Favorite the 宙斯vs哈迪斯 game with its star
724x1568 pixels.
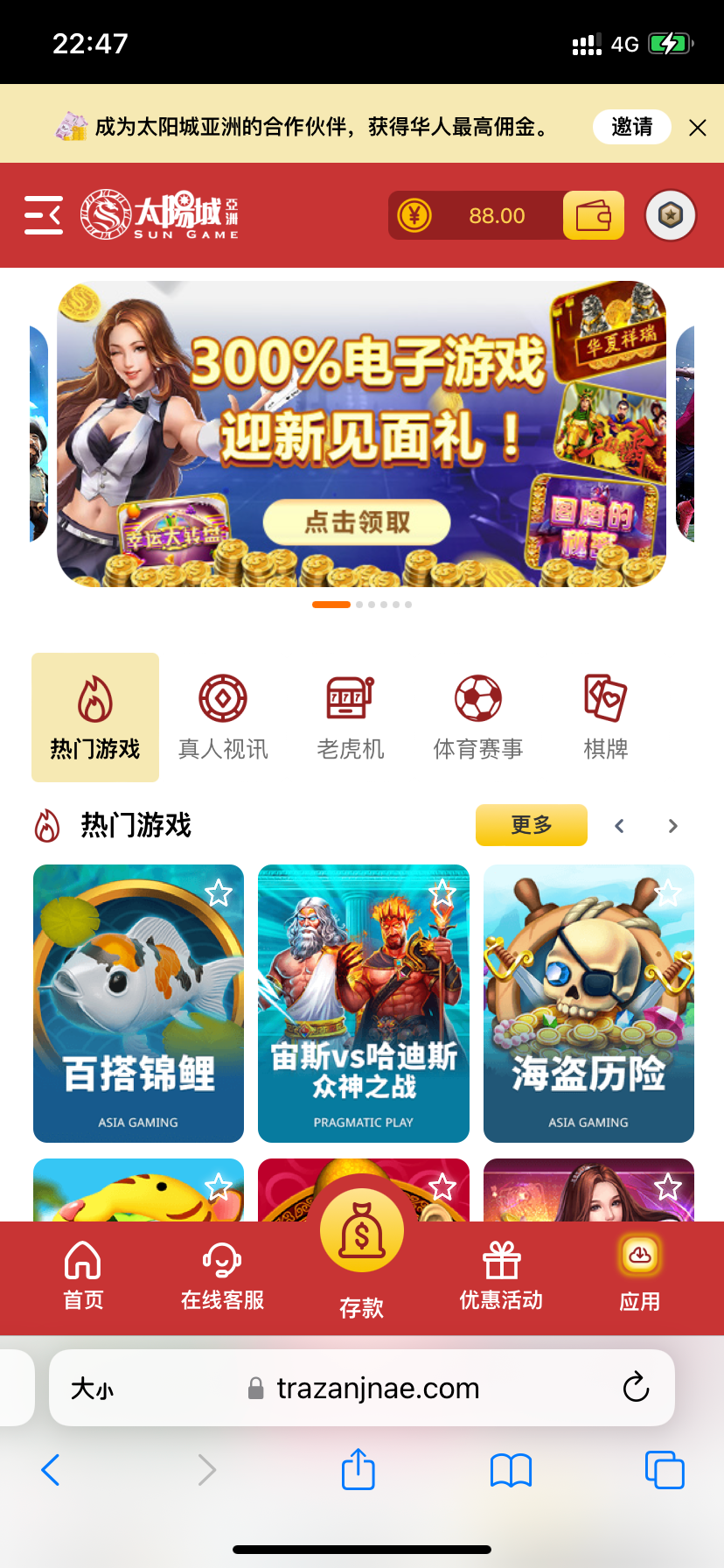442,893
